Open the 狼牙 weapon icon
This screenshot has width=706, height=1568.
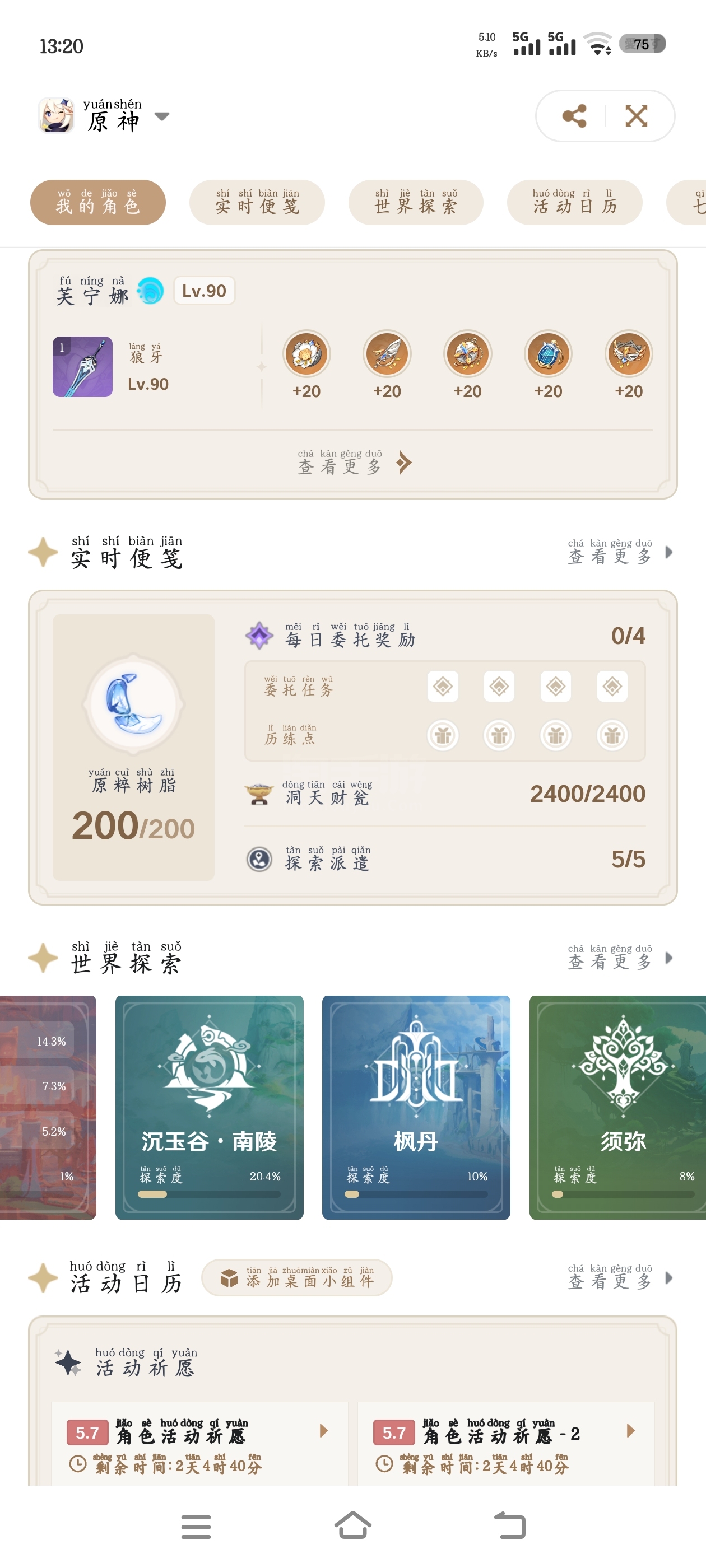(82, 366)
